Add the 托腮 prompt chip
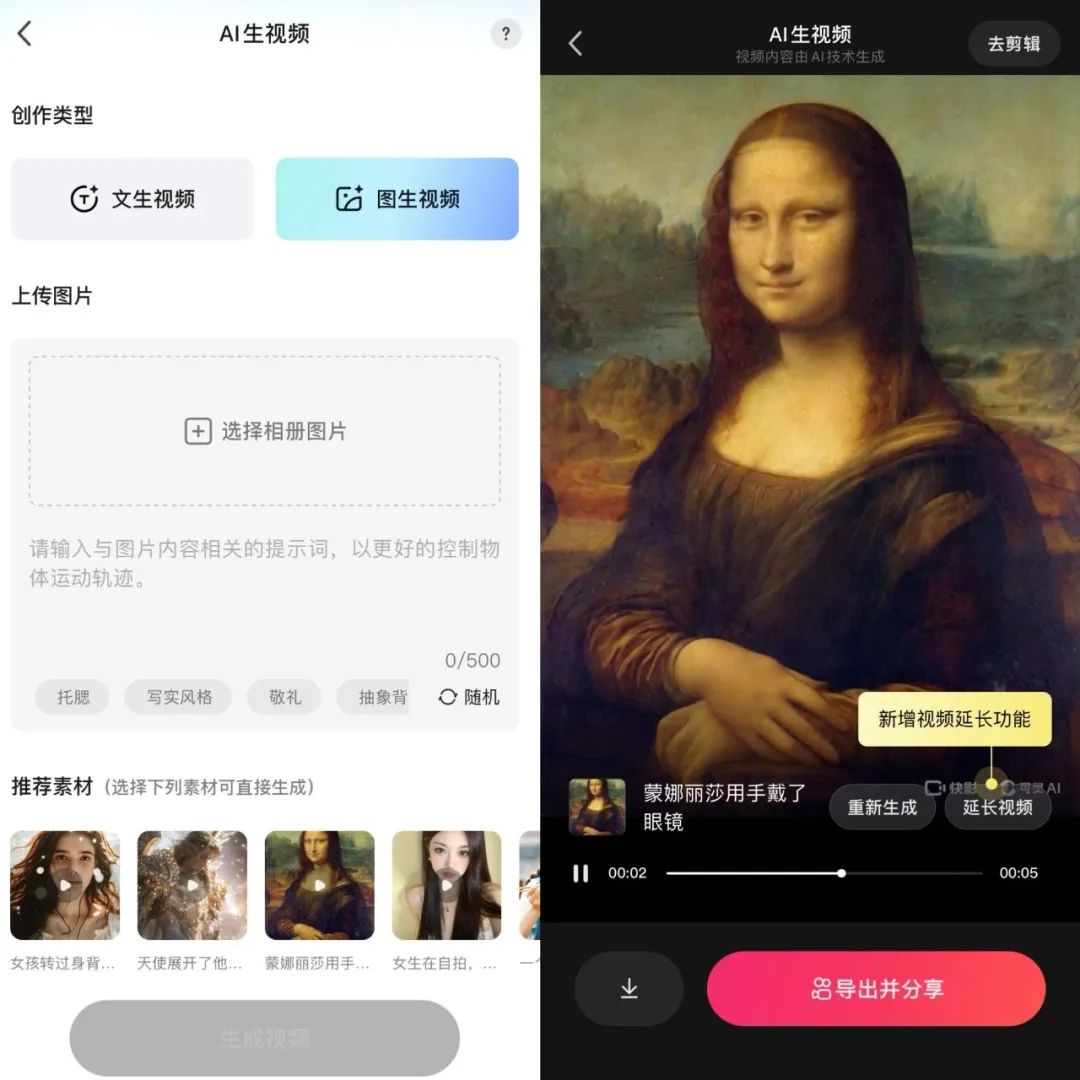Viewport: 1080px width, 1080px height. click(73, 697)
